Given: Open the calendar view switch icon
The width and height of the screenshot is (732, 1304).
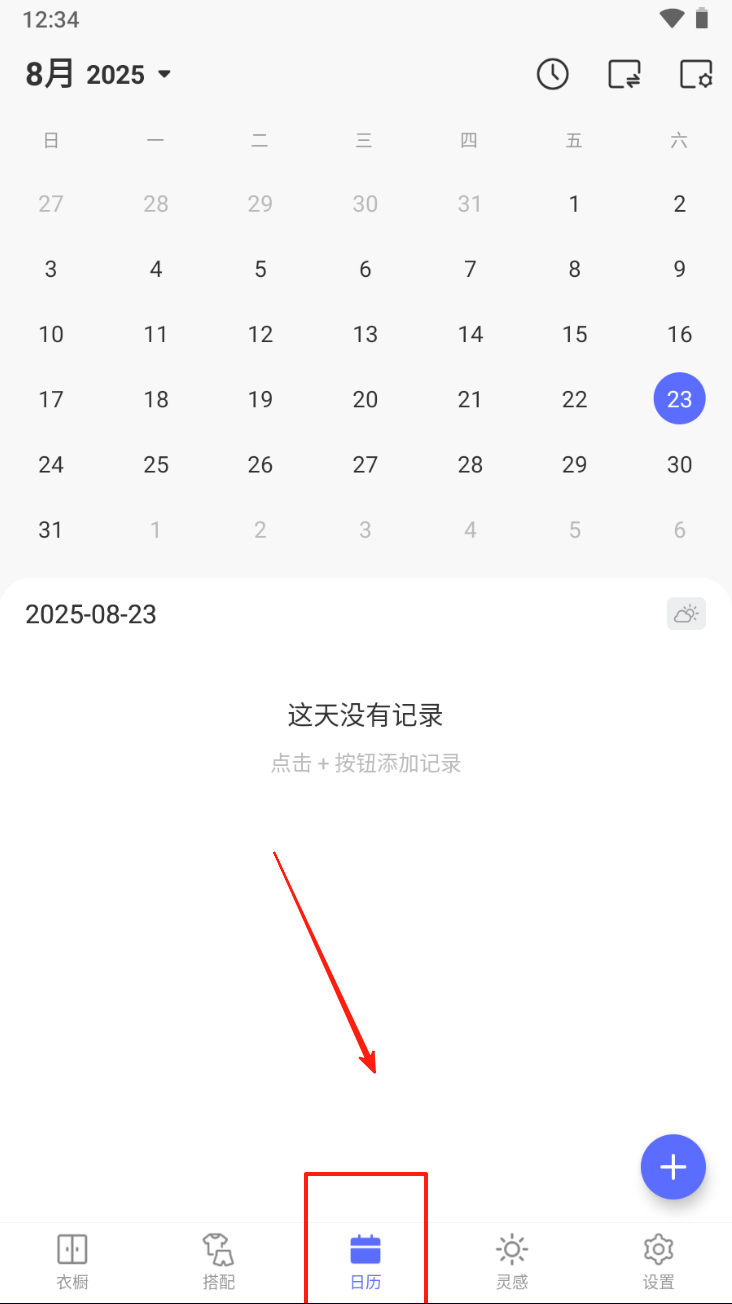Looking at the screenshot, I should [624, 74].
